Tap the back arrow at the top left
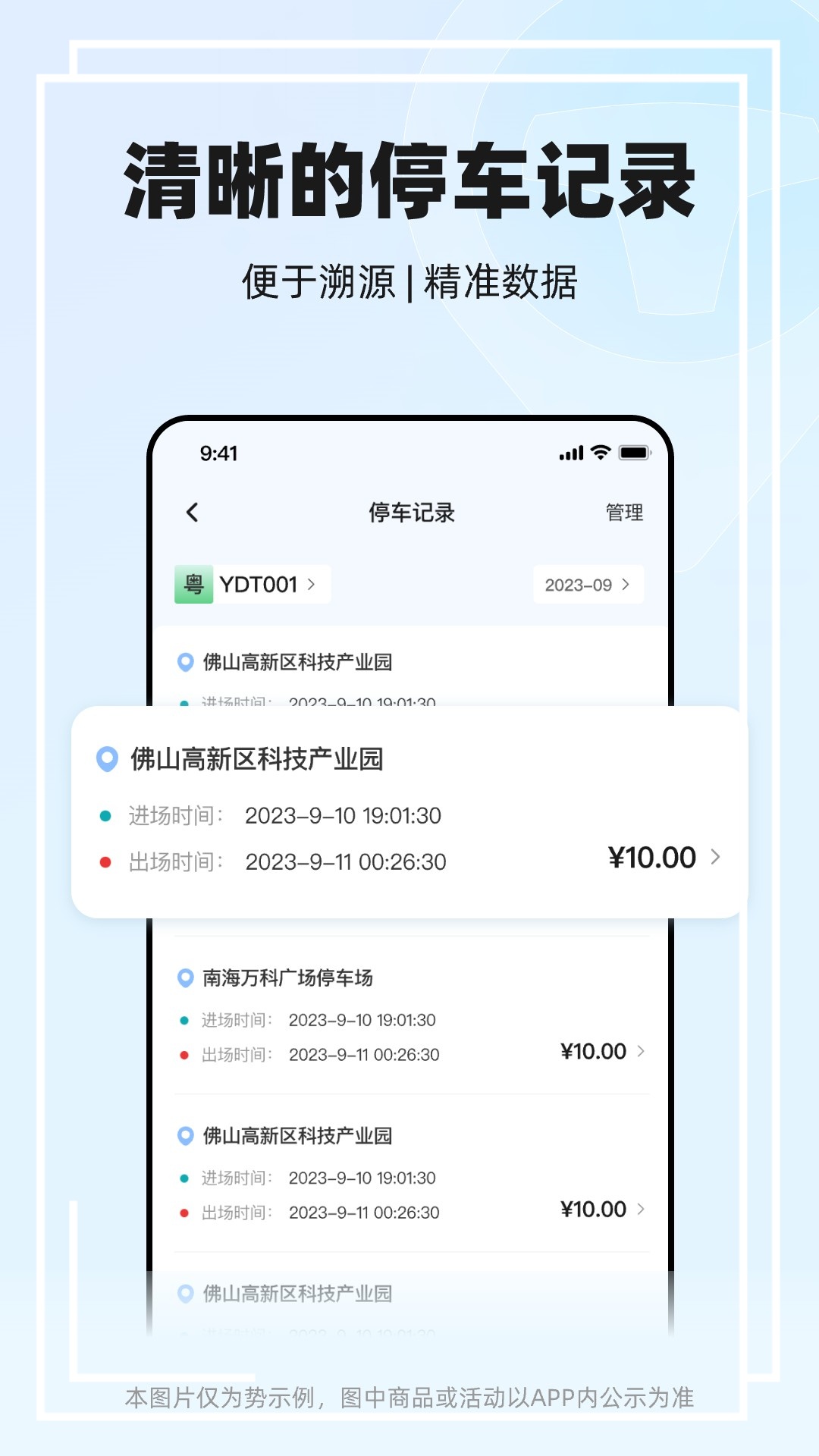Viewport: 819px width, 1456px height. pos(191,512)
